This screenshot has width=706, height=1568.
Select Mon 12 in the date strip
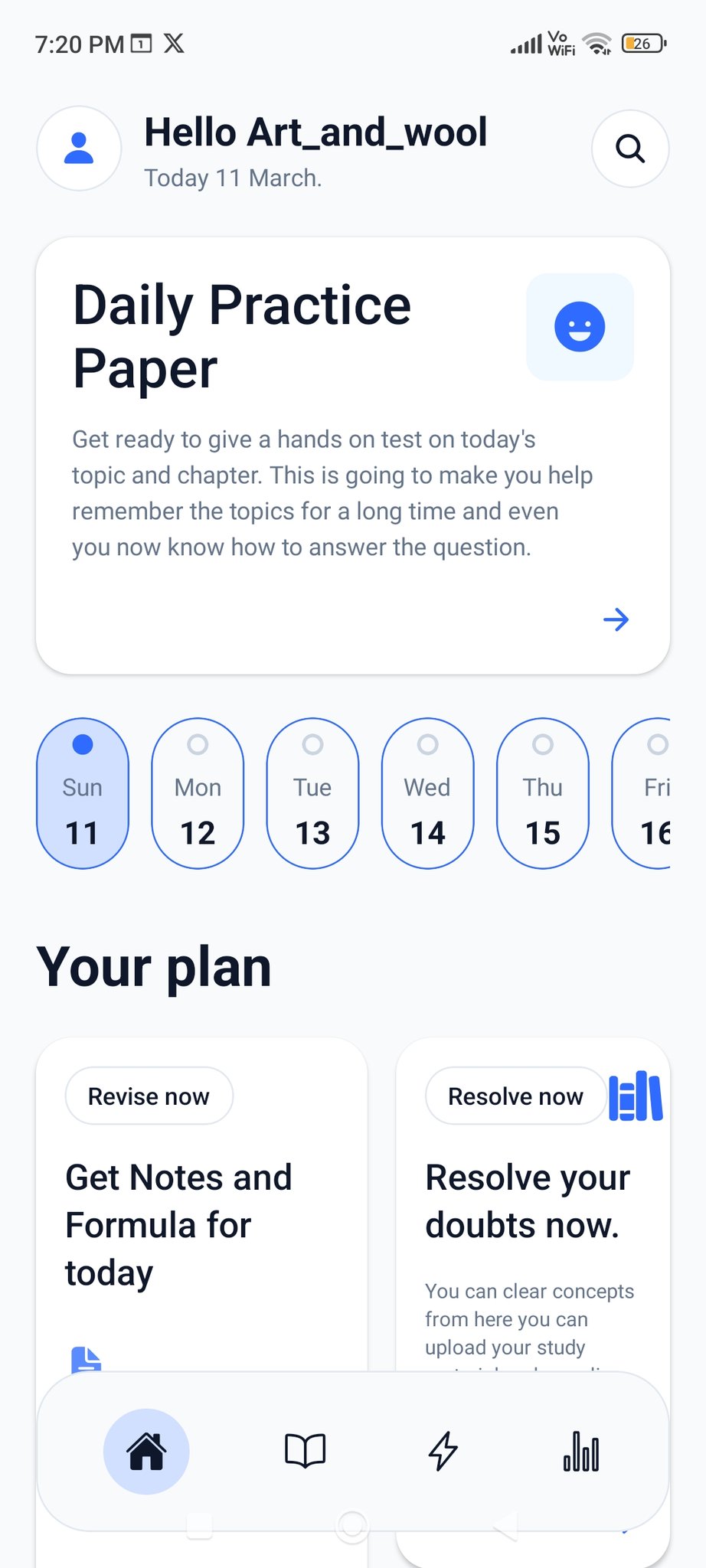tap(198, 793)
